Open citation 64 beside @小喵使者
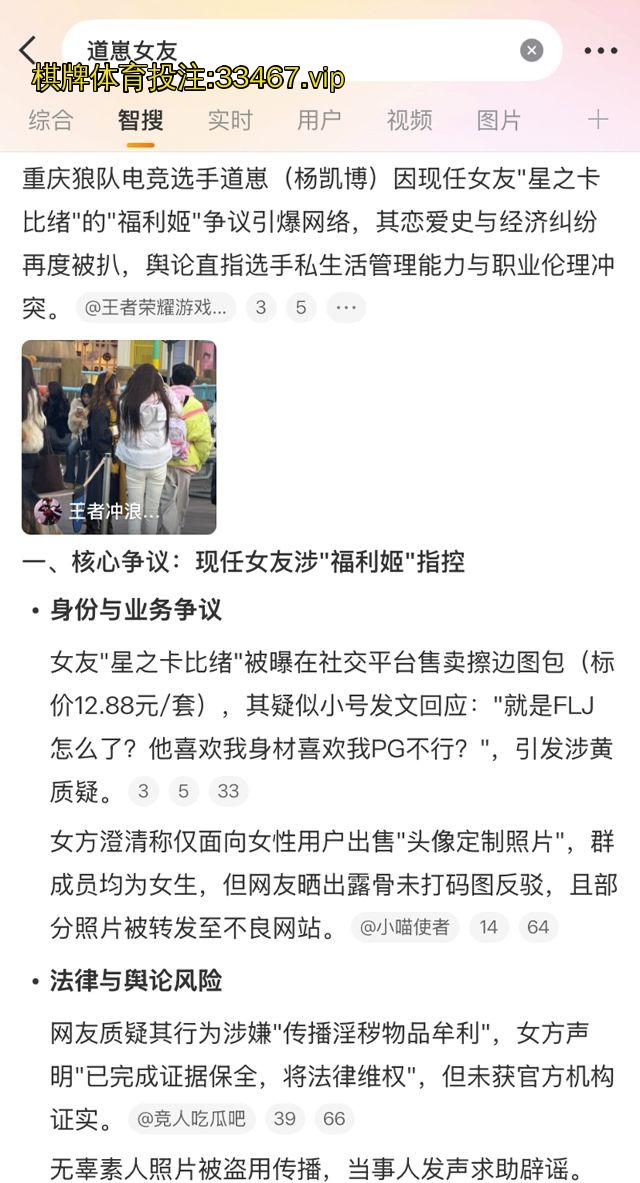The image size is (640, 1183). 538,927
